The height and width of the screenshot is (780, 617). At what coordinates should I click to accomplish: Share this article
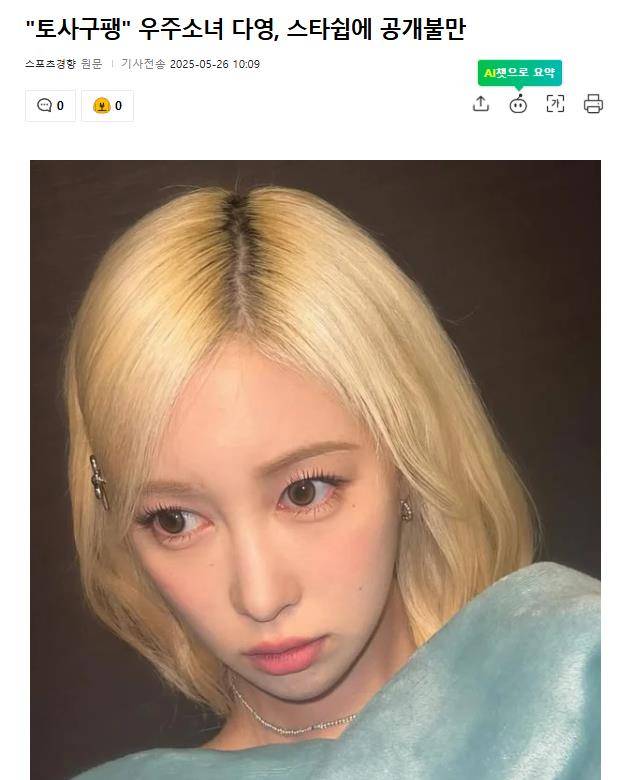point(481,103)
